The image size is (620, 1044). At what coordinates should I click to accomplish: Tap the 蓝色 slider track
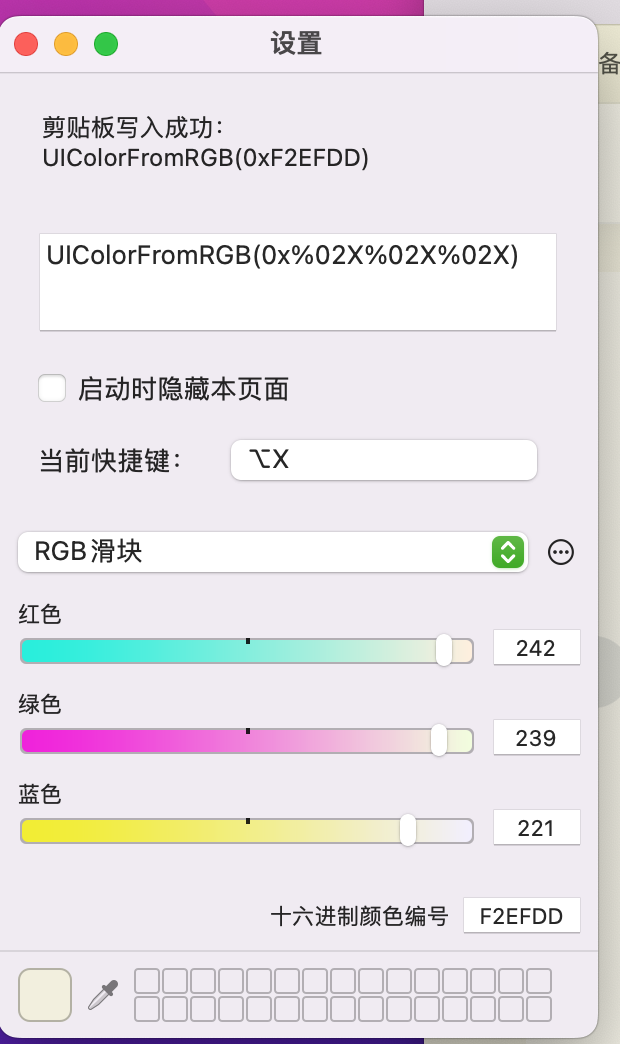point(246,831)
